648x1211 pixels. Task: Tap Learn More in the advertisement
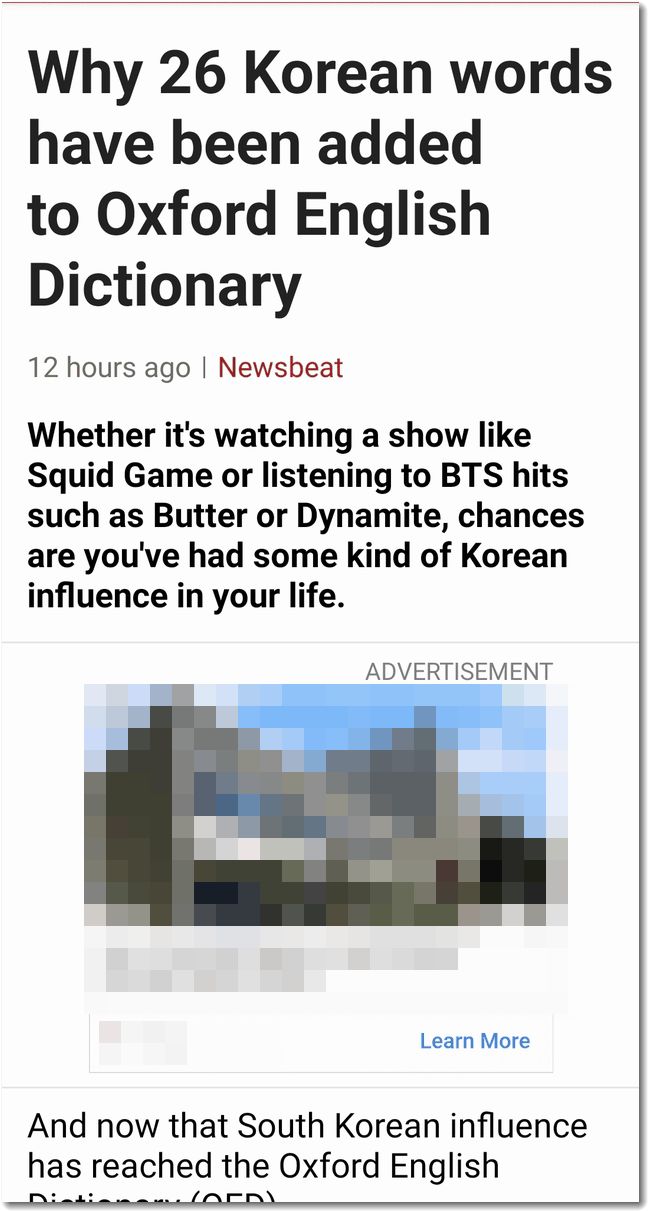[x=474, y=1041]
